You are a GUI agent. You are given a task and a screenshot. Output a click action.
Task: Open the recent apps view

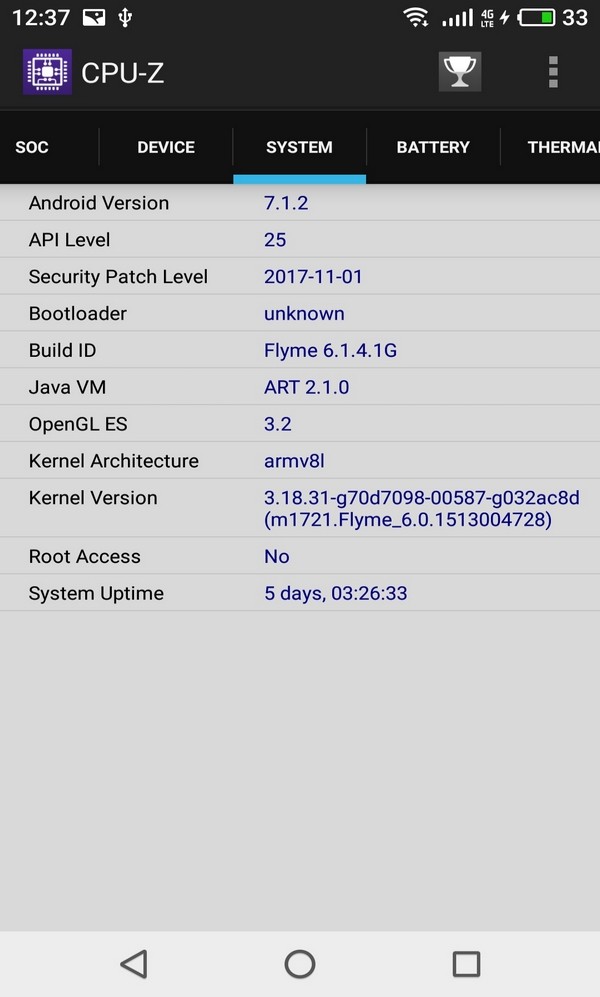466,964
